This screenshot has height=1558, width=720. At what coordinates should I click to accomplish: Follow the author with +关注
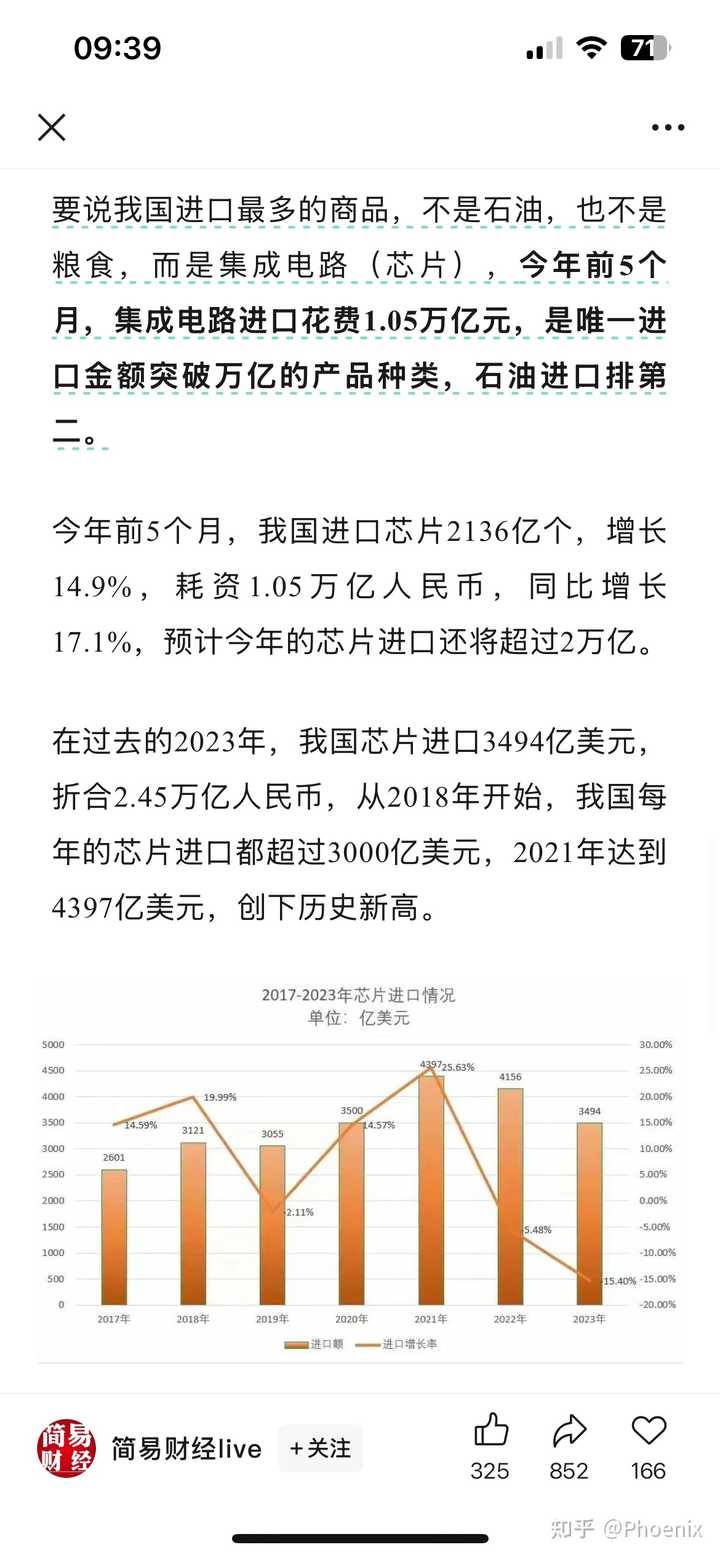[x=320, y=1448]
